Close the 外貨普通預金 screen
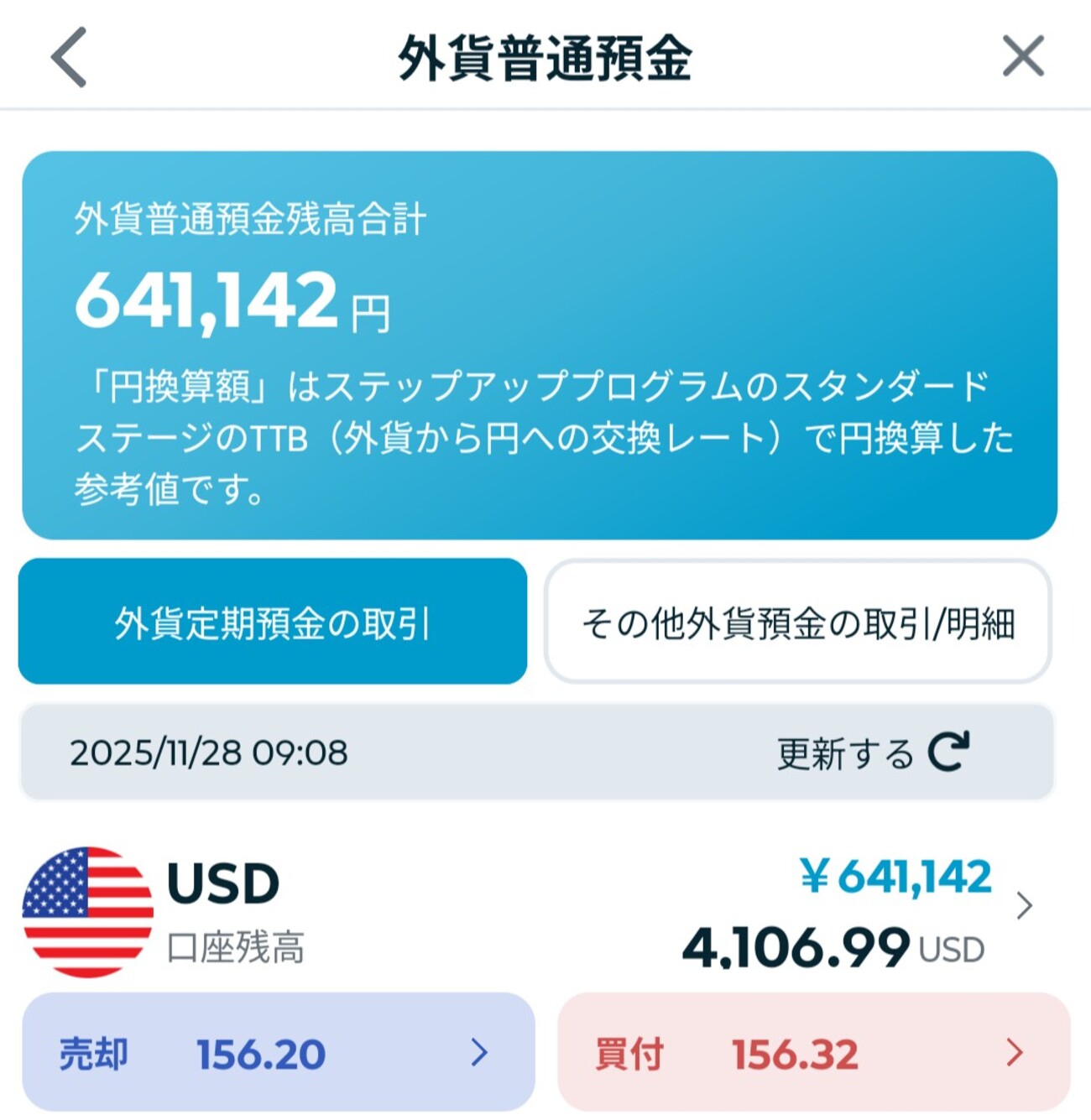The height and width of the screenshot is (1120, 1091). [x=1023, y=57]
